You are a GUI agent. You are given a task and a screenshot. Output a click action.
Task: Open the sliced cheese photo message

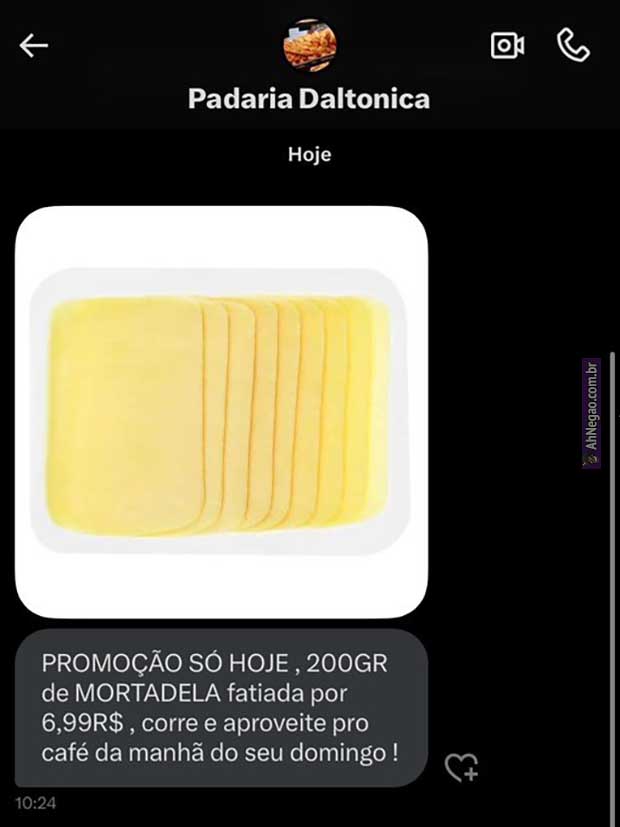pos(221,411)
